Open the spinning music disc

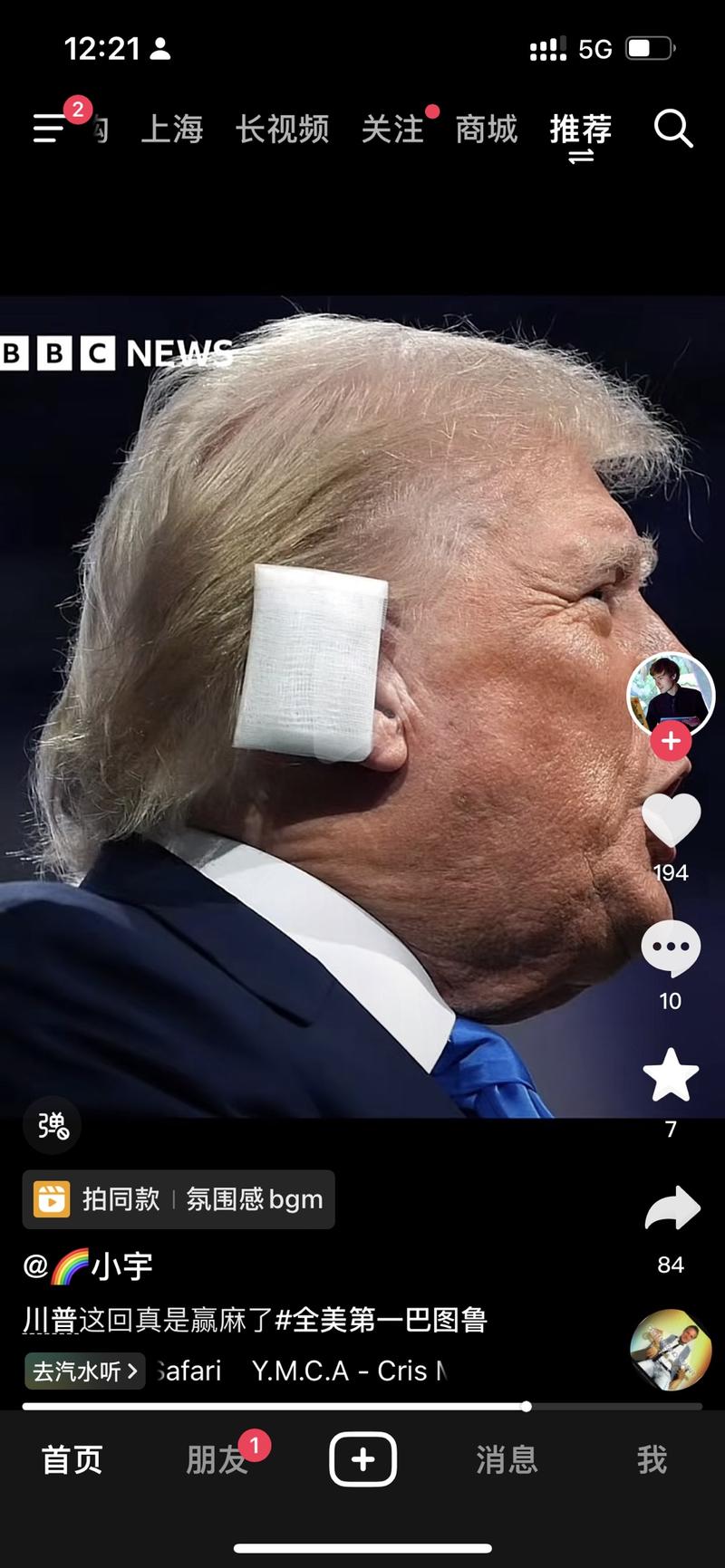(x=671, y=1350)
